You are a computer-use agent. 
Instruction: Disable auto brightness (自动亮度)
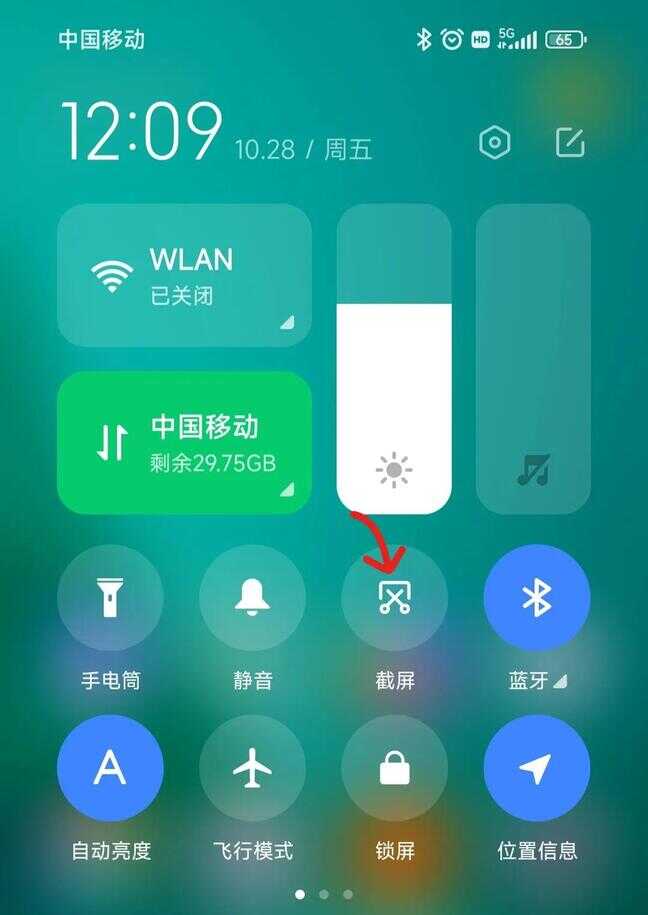tap(110, 768)
